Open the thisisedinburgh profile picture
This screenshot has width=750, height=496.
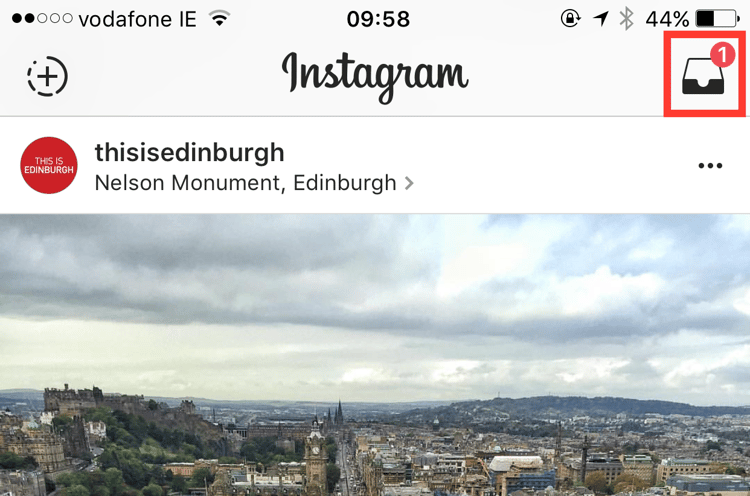click(49, 166)
